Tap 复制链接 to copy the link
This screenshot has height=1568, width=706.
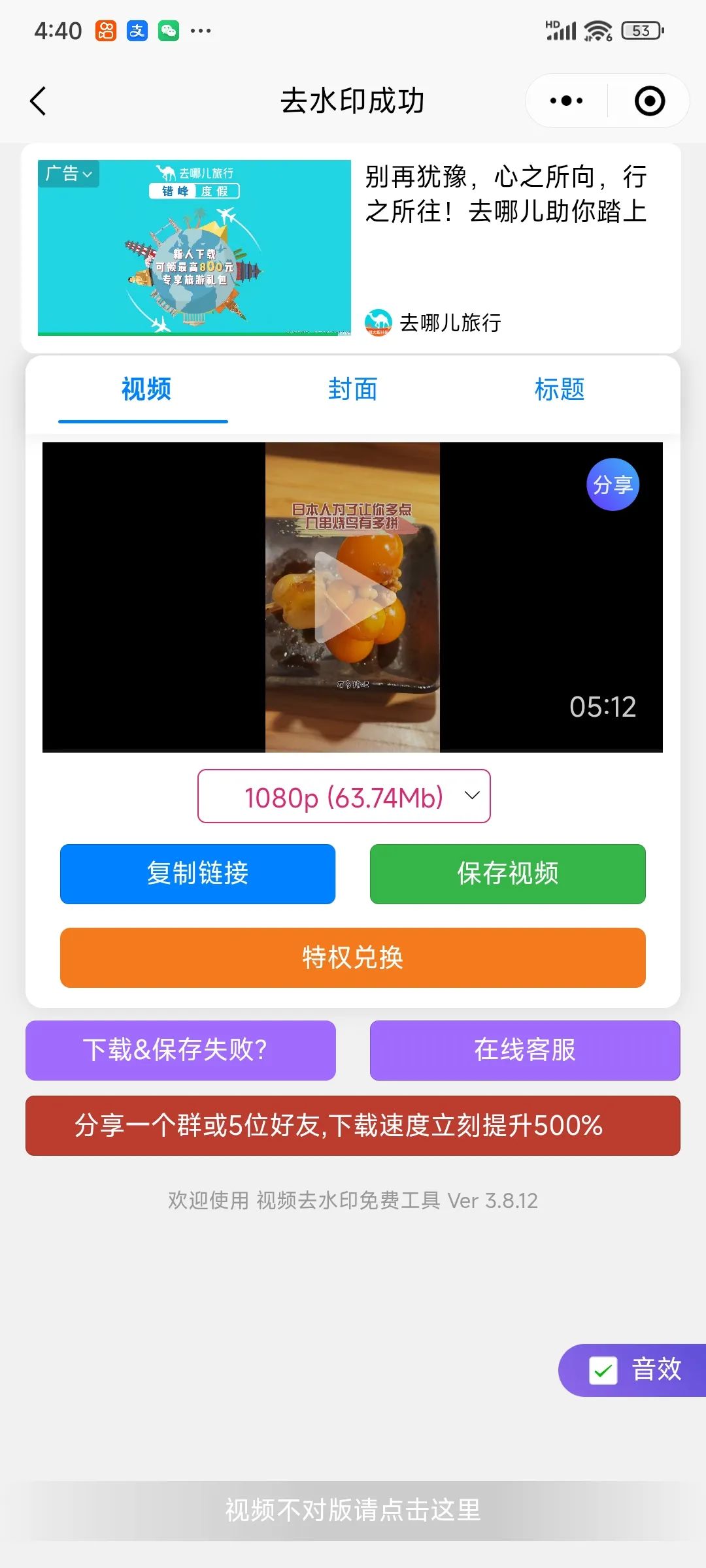[x=197, y=874]
